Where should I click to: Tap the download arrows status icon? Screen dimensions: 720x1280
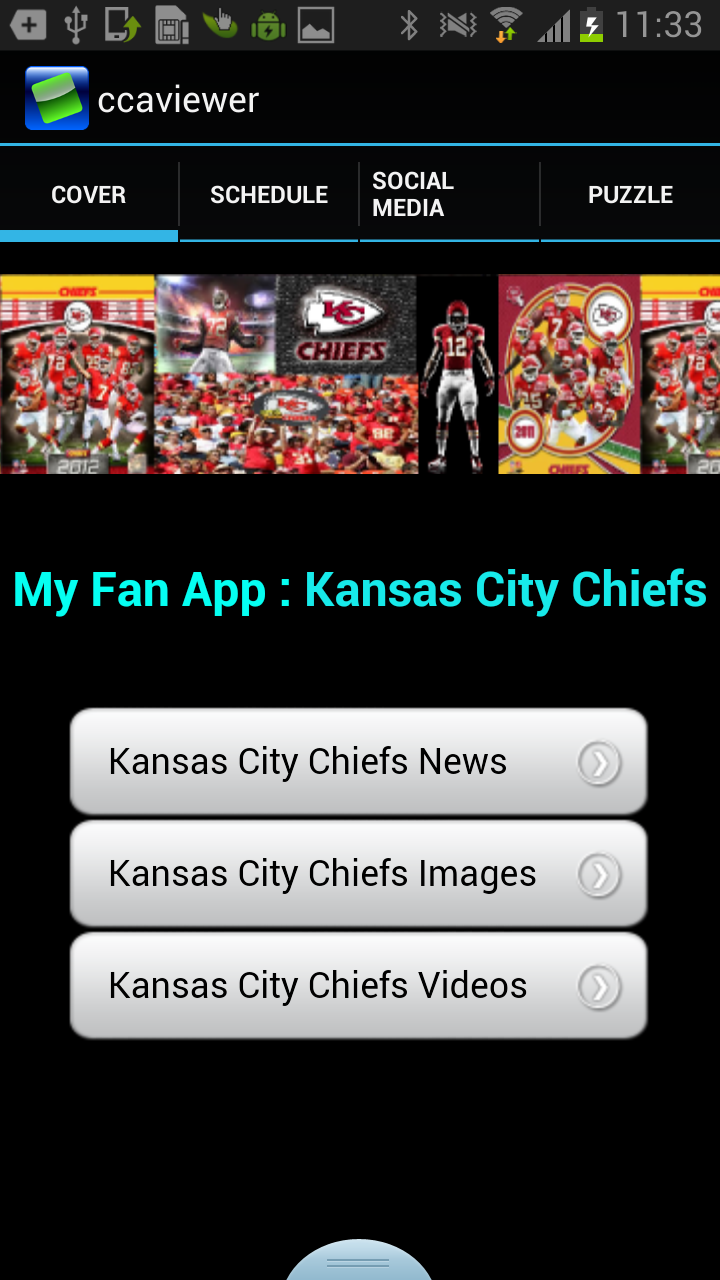506,36
